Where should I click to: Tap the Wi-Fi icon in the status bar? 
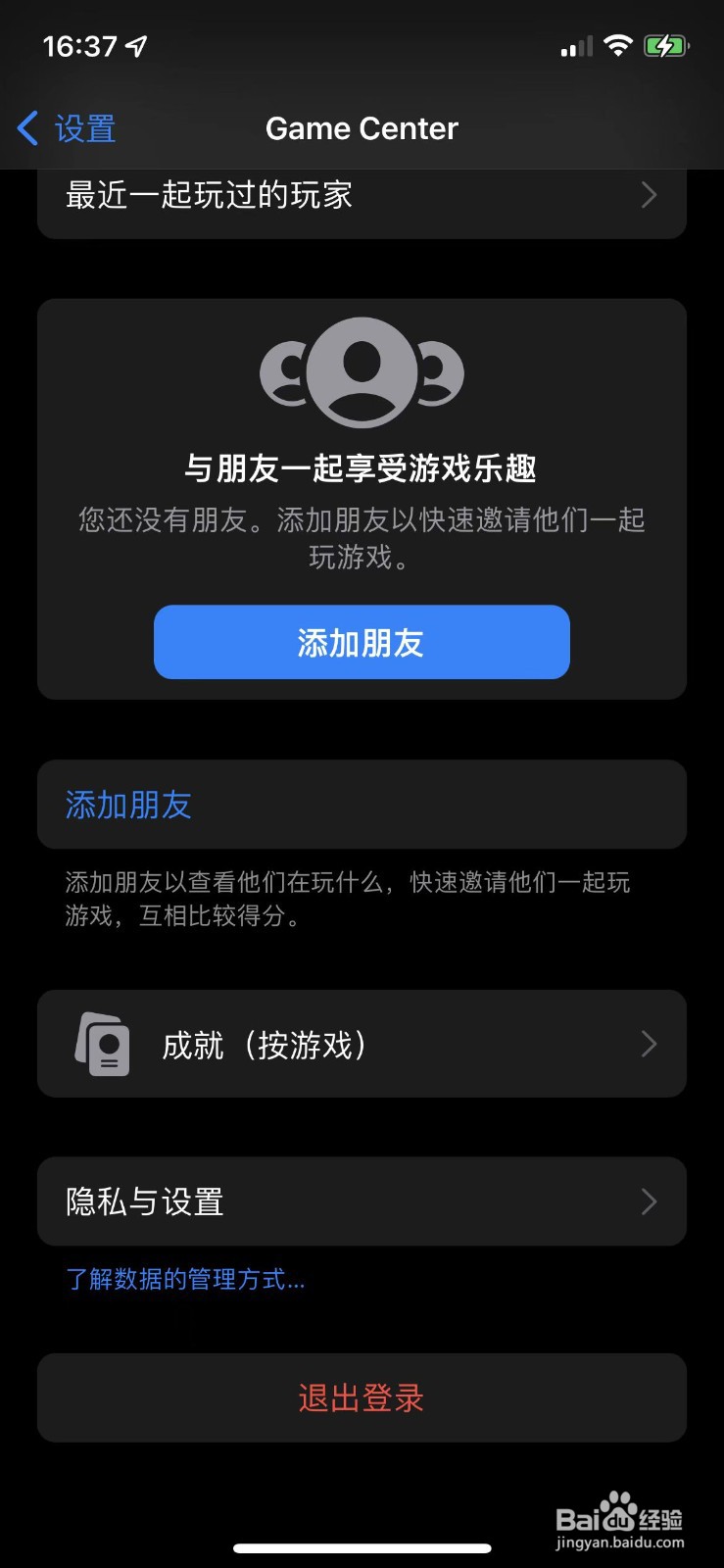coord(617,45)
